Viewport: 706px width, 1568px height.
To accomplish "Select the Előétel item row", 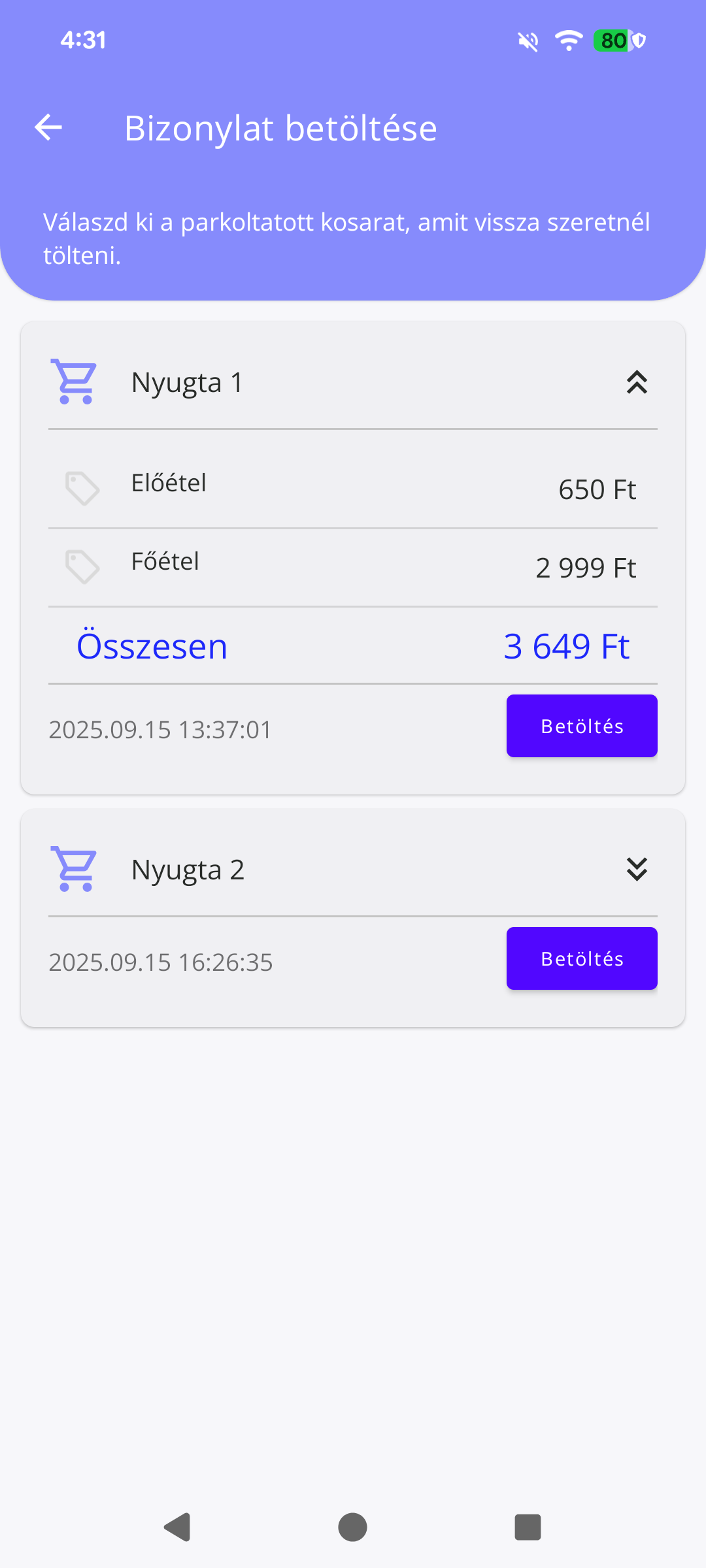I will [x=353, y=488].
